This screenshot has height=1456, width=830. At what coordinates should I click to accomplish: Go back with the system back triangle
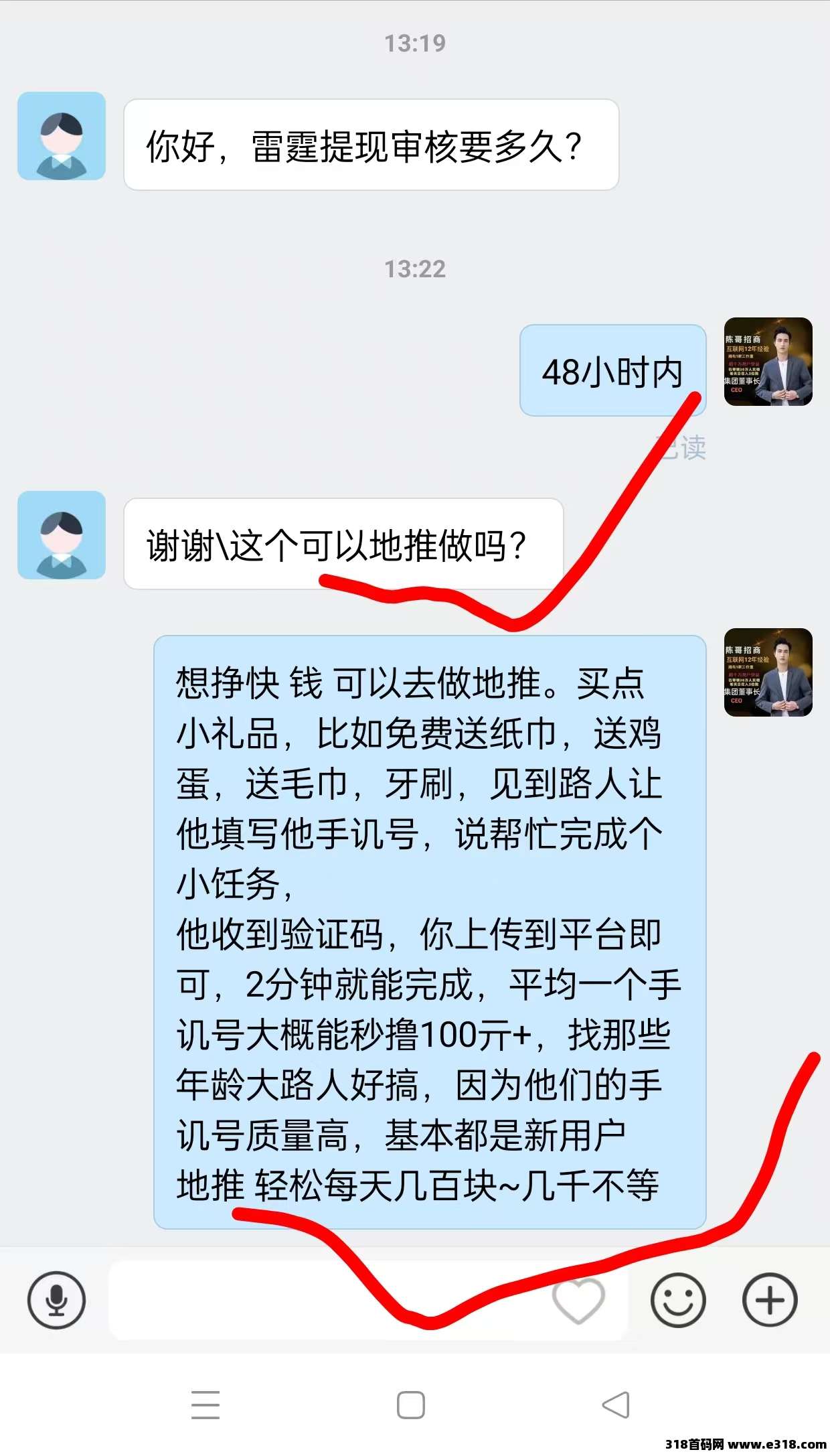click(x=616, y=1404)
